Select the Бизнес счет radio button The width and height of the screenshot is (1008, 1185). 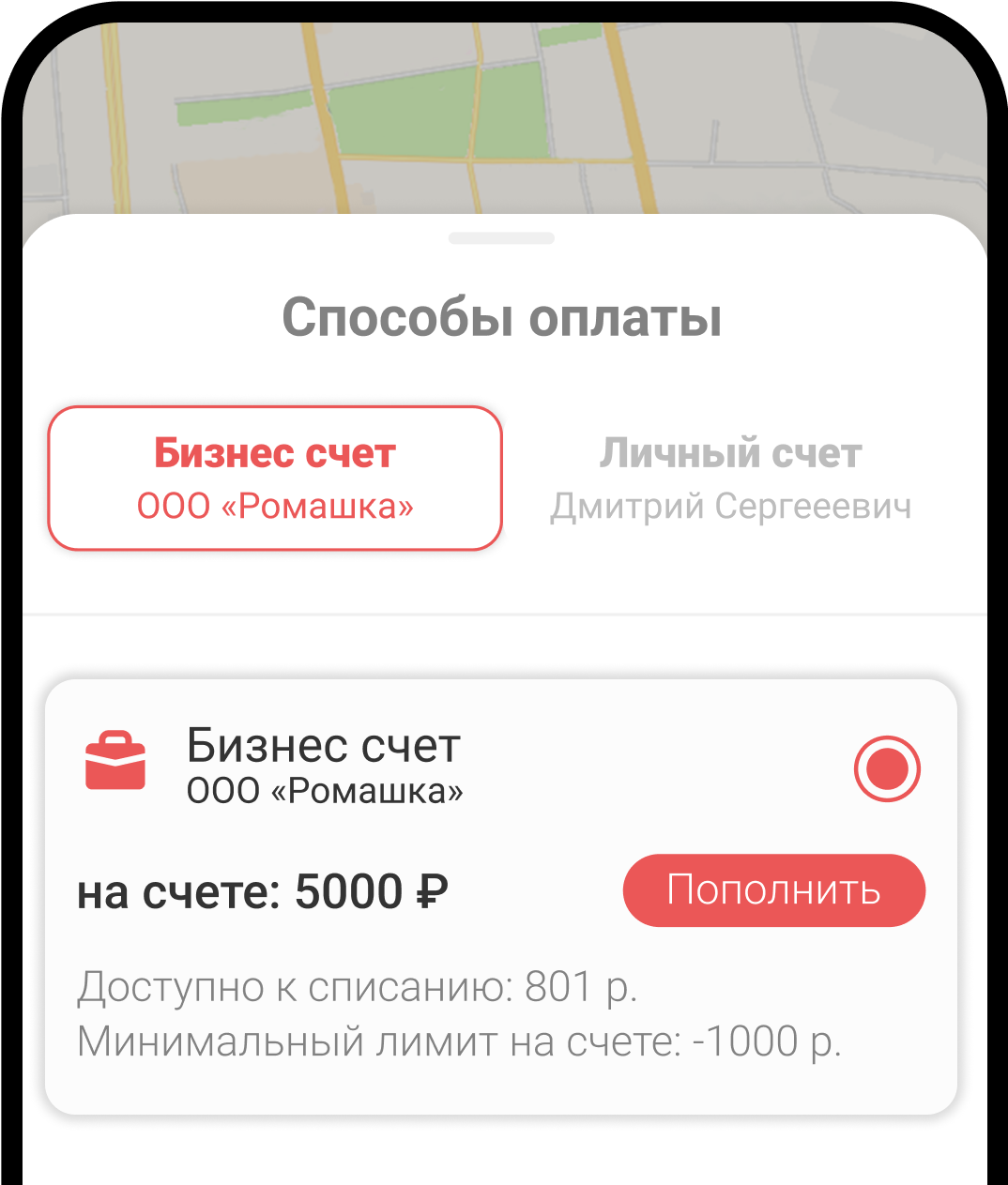887,769
